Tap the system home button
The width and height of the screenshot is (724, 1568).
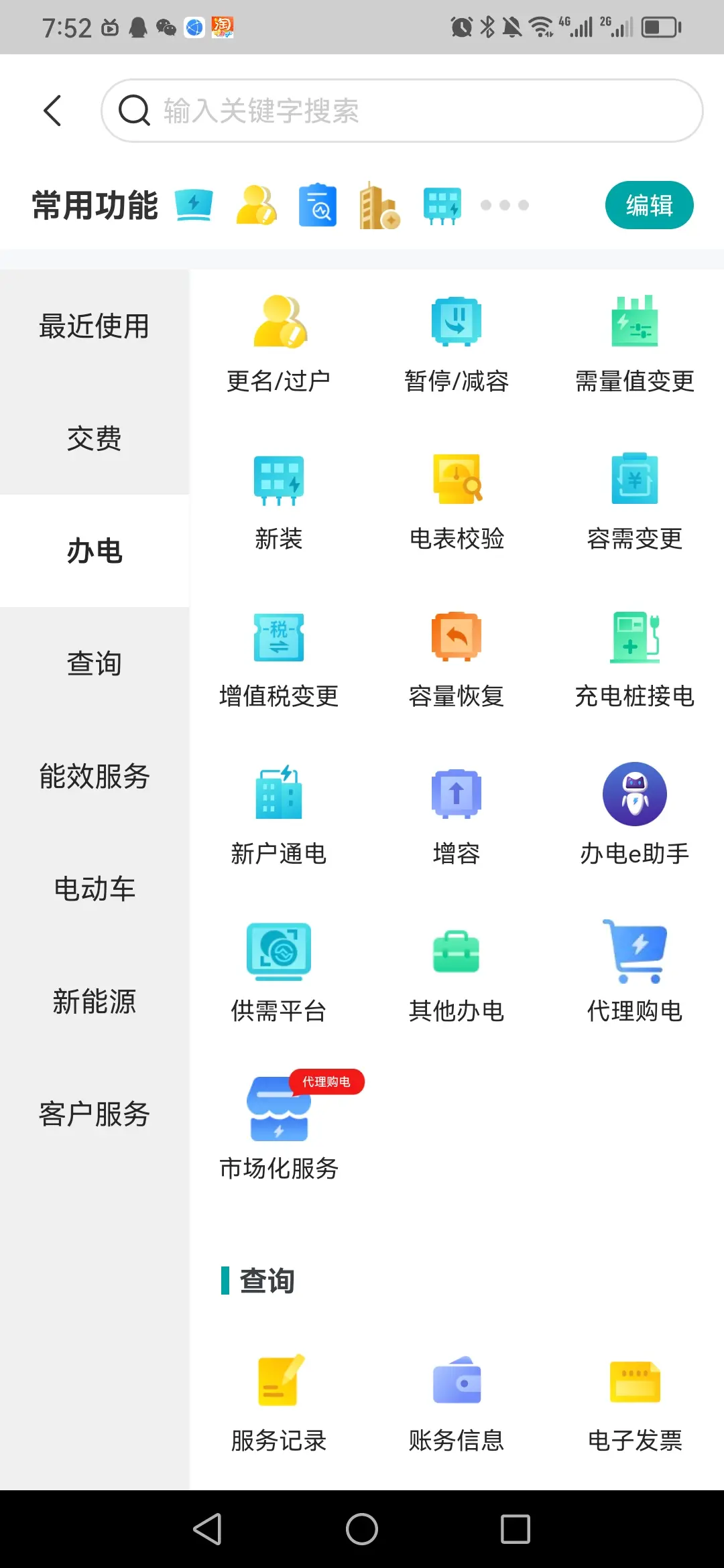click(362, 1529)
